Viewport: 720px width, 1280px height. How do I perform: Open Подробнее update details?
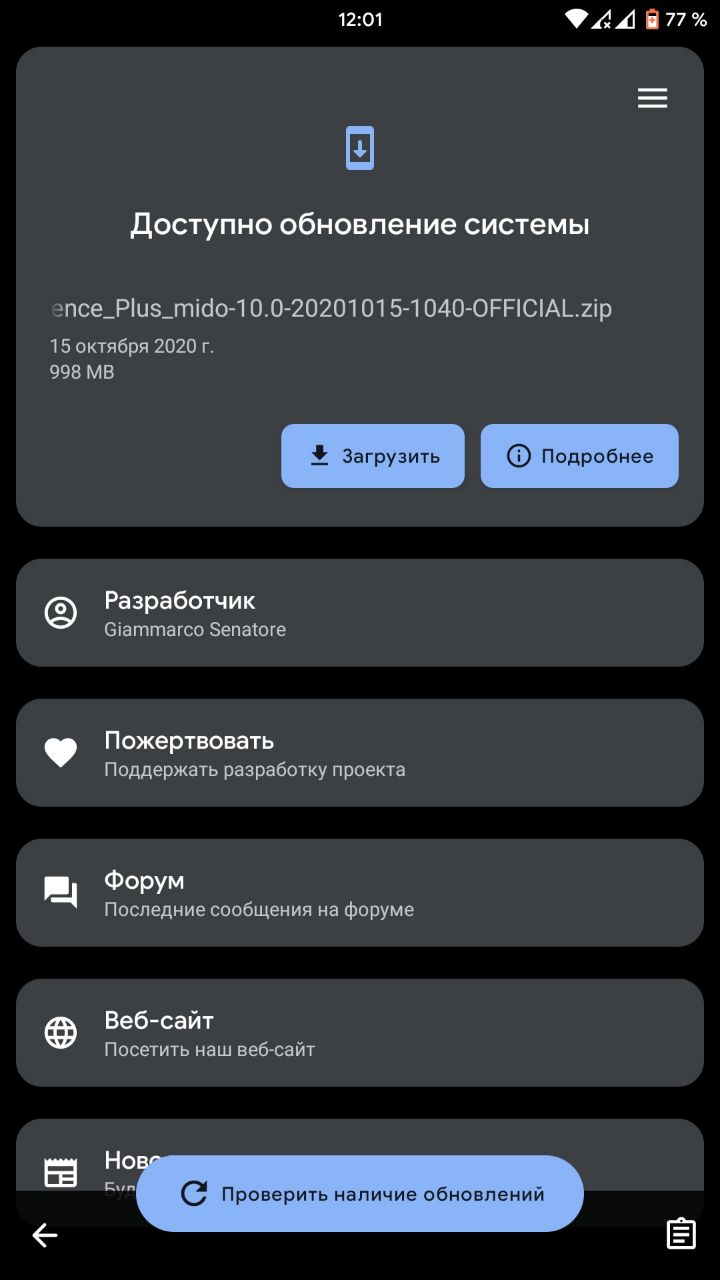click(579, 456)
